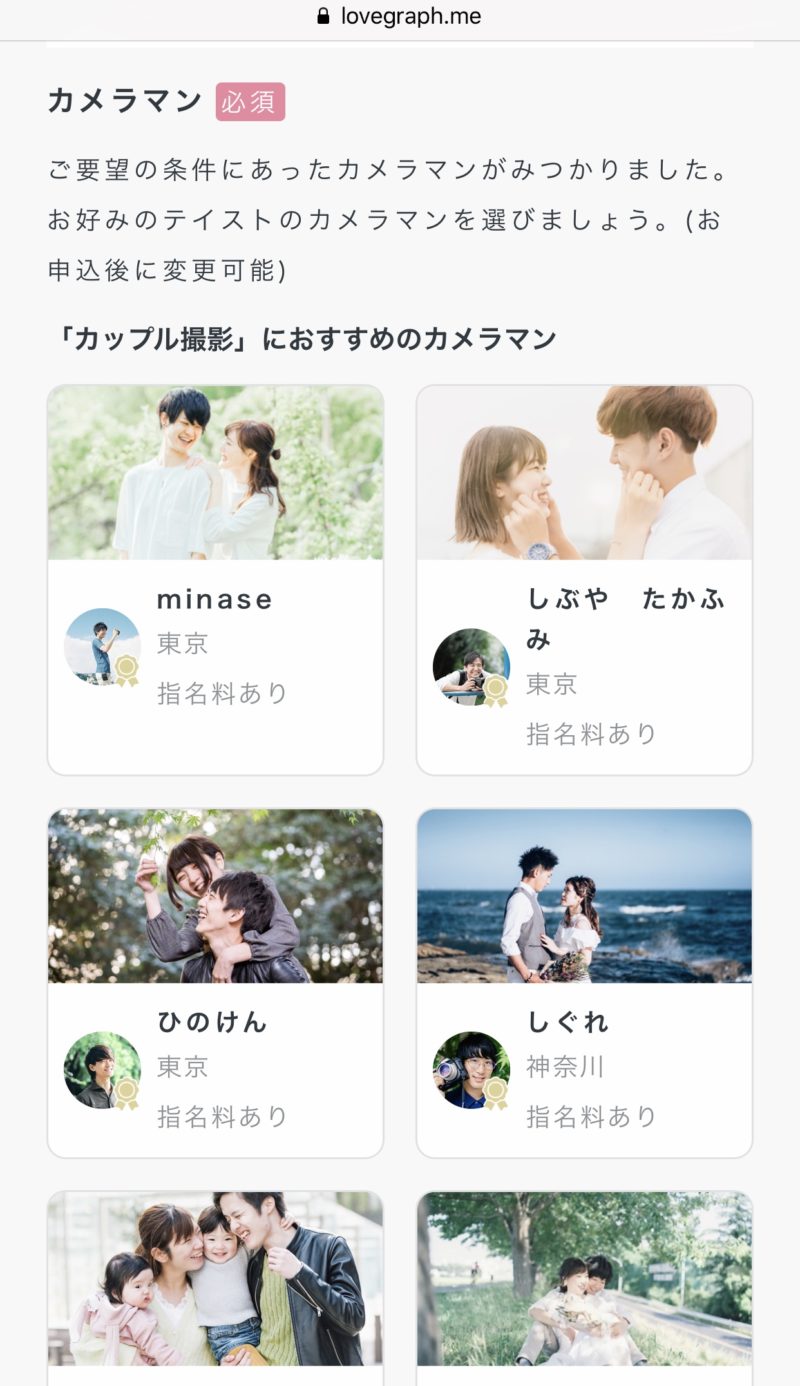Pick the しぐれ photographer from 神奈川
800x1386 pixels.
(584, 983)
